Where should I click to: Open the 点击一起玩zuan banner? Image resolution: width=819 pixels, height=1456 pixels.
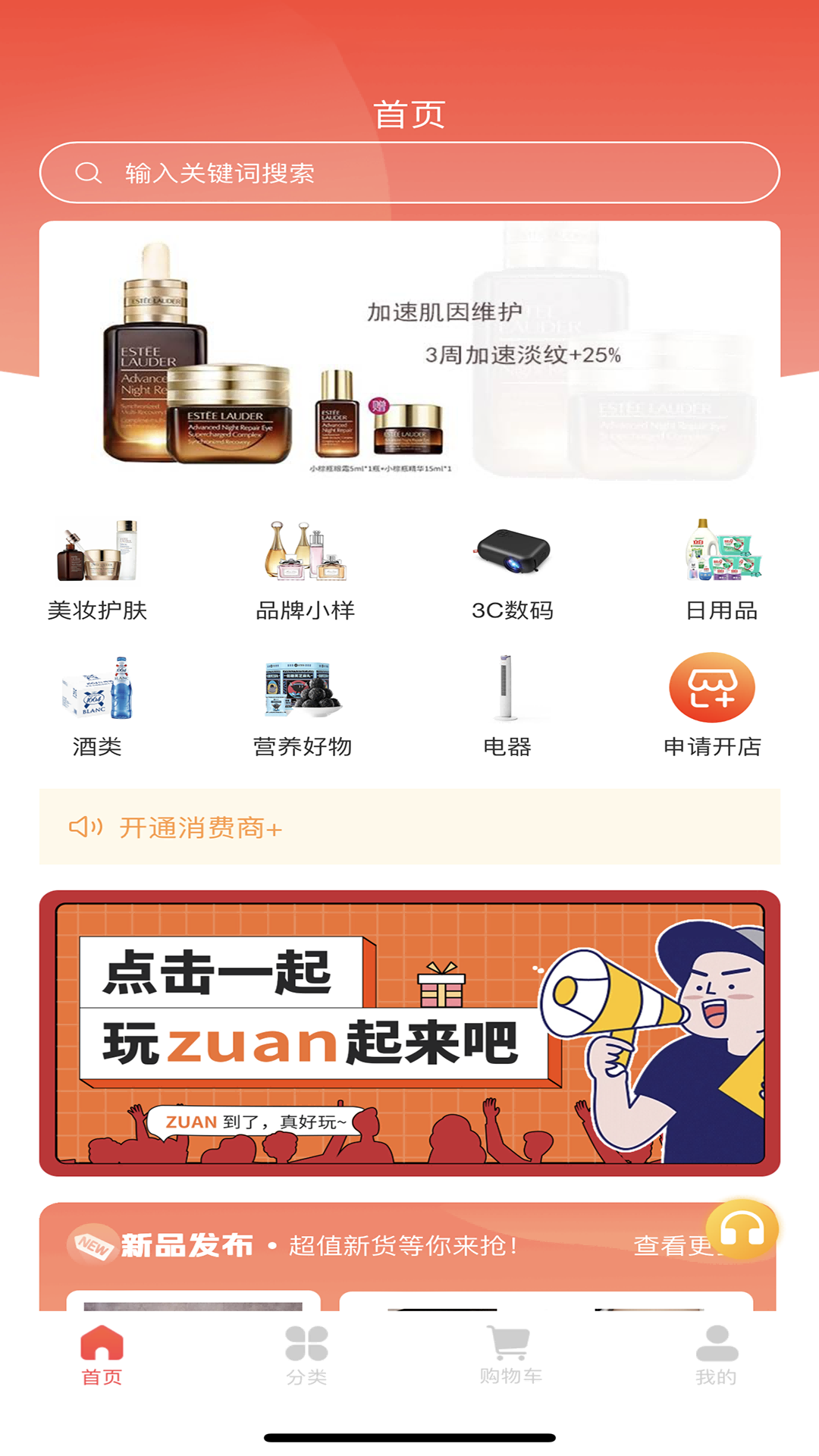point(409,1033)
